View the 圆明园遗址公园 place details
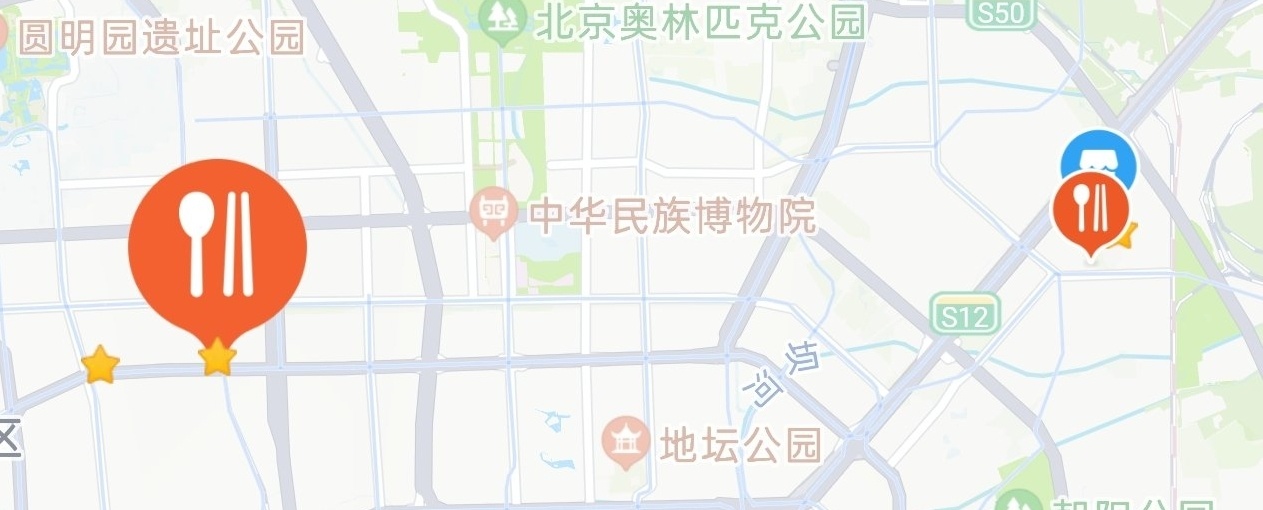1263x510 pixels. click(x=160, y=37)
